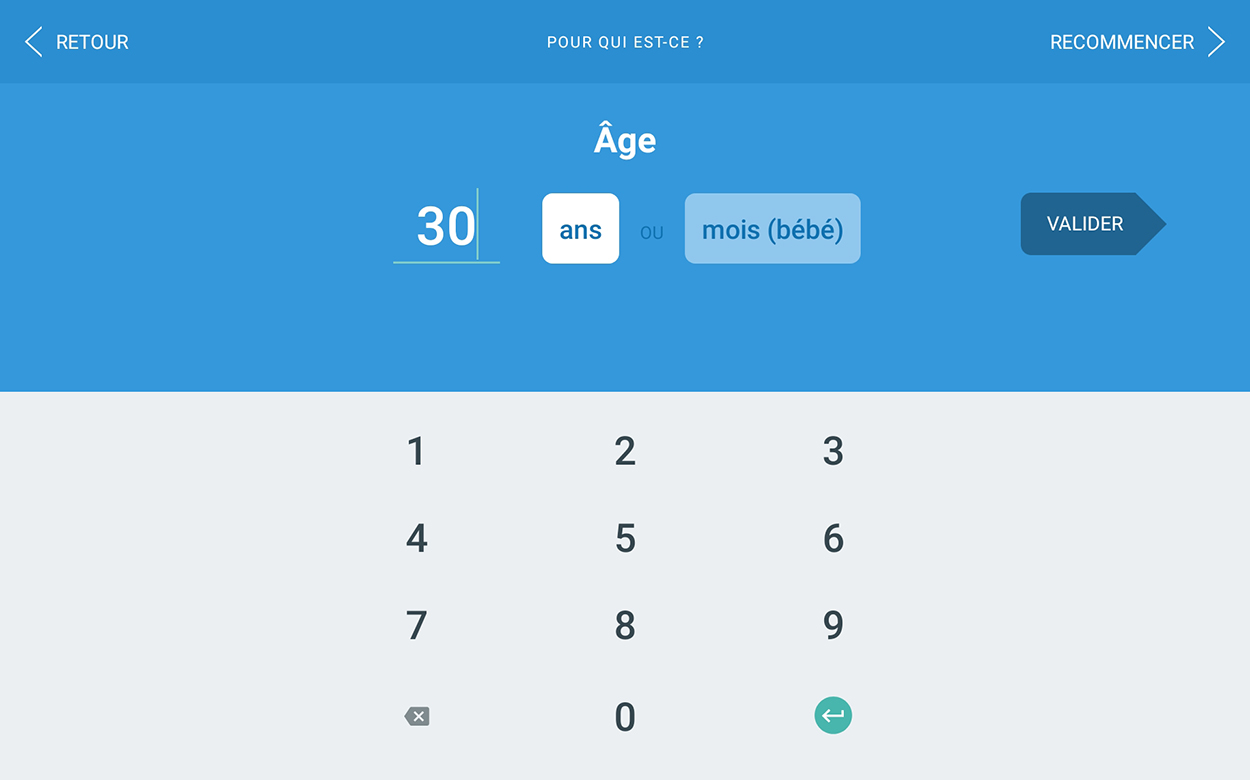The image size is (1250, 780).
Task: Switch to 'mois (bébé)' unit
Action: (772, 229)
